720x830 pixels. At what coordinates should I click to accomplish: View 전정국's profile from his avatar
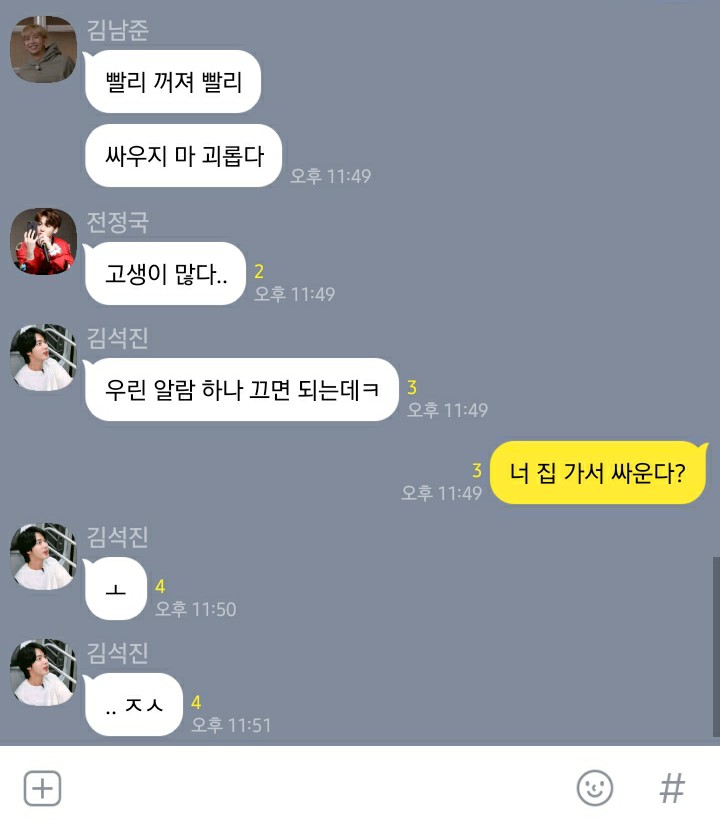43,241
